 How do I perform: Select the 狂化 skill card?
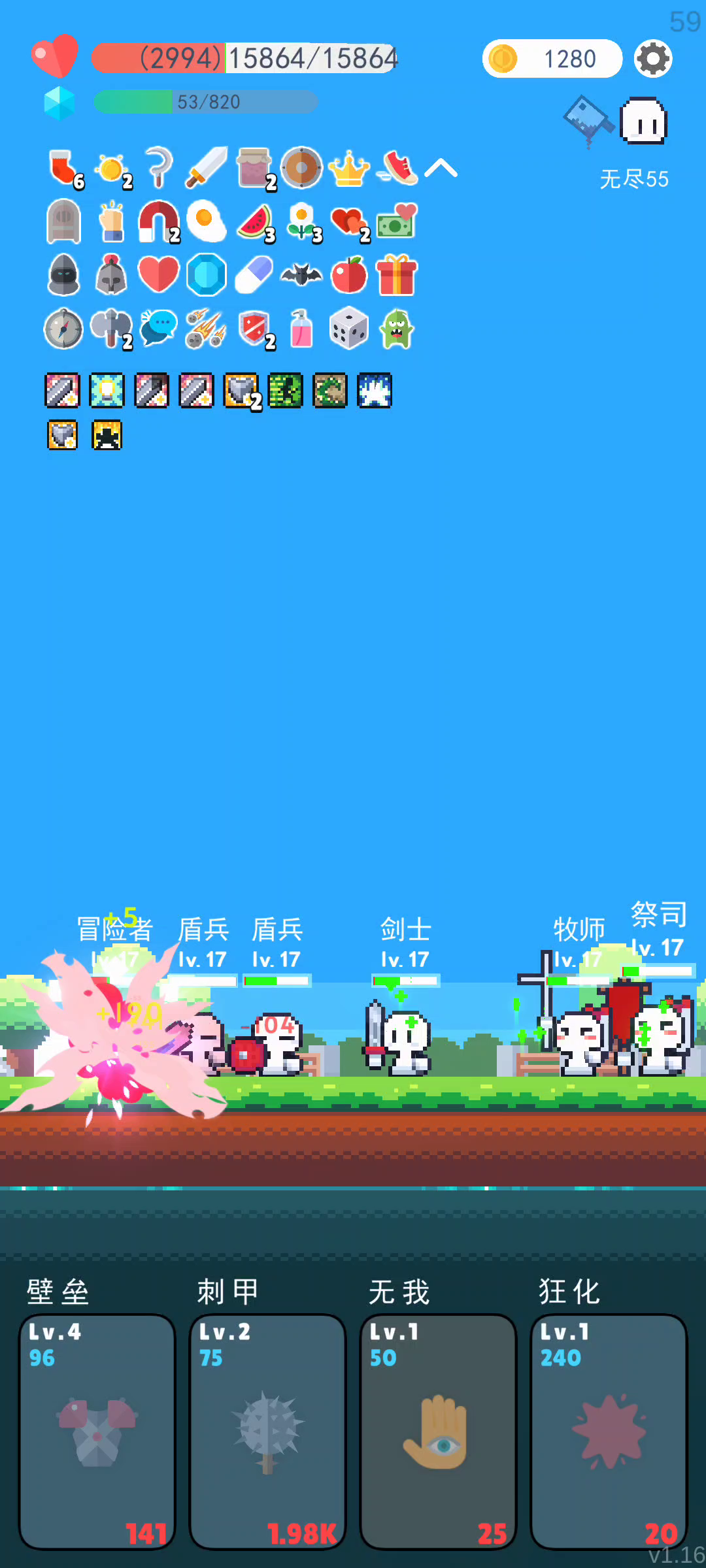(x=609, y=1431)
